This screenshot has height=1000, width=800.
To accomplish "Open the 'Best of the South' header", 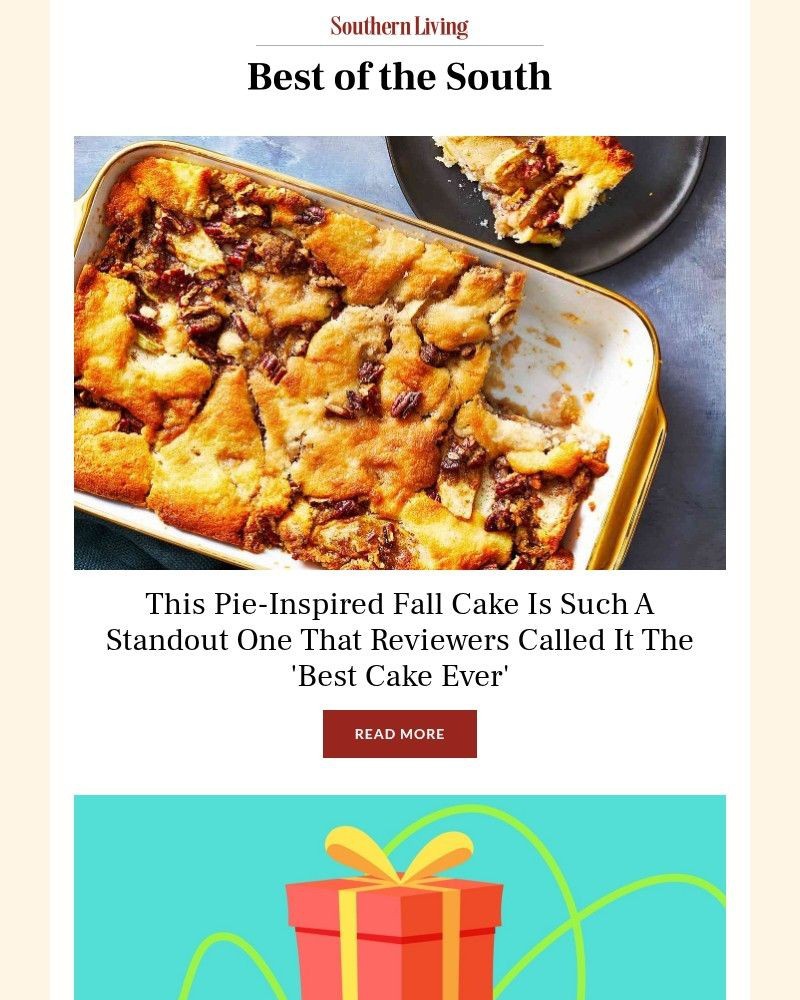I will [399, 76].
